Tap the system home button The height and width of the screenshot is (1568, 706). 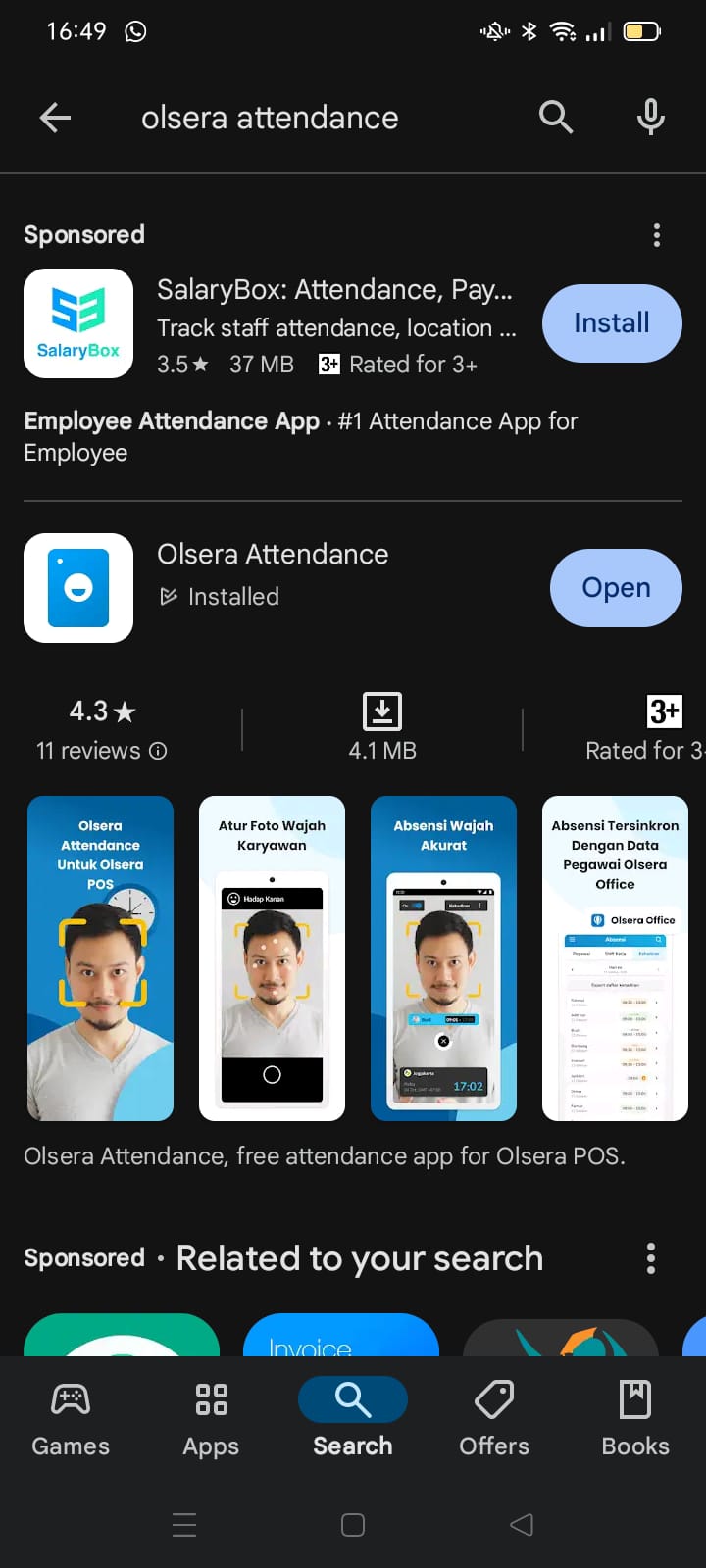[x=353, y=1524]
